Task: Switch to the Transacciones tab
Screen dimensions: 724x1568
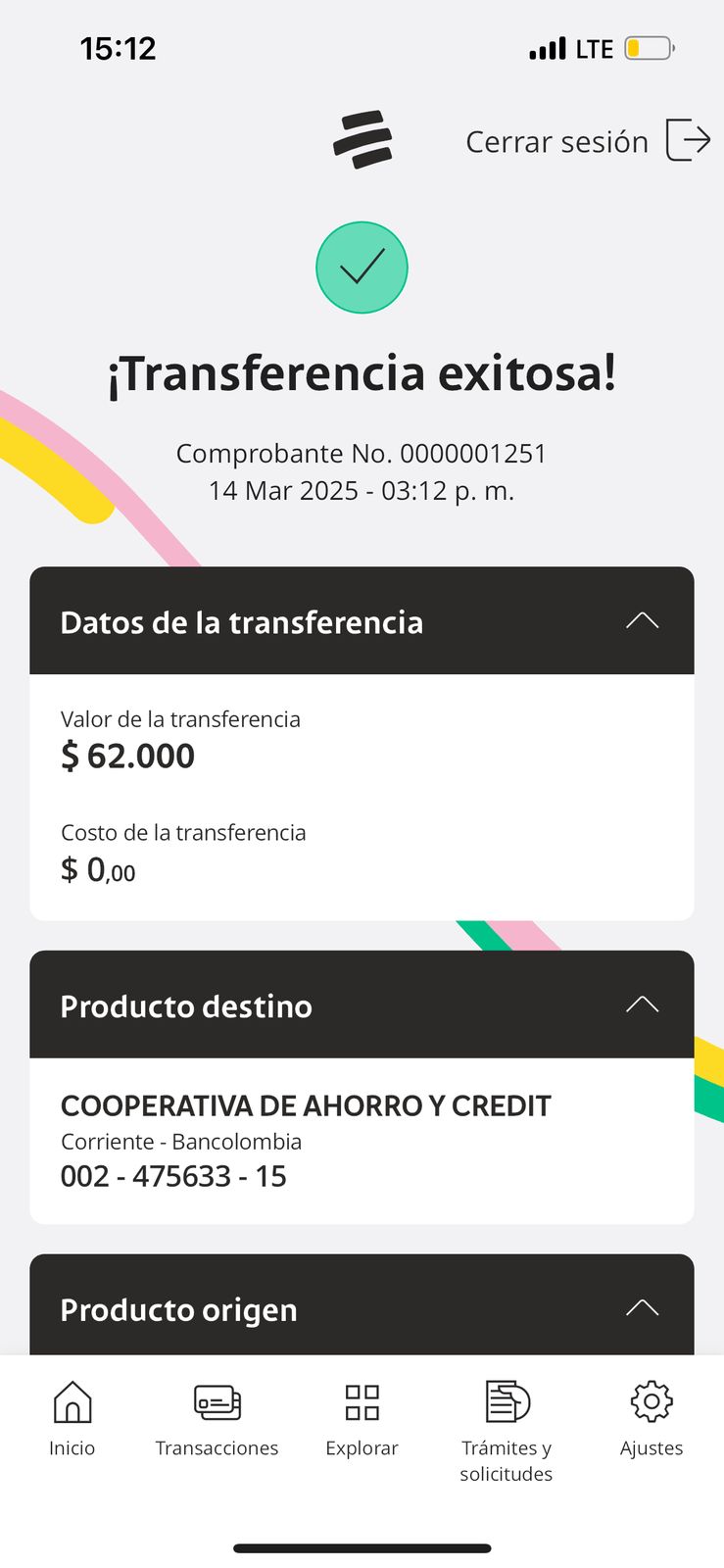Action: pos(217,1418)
